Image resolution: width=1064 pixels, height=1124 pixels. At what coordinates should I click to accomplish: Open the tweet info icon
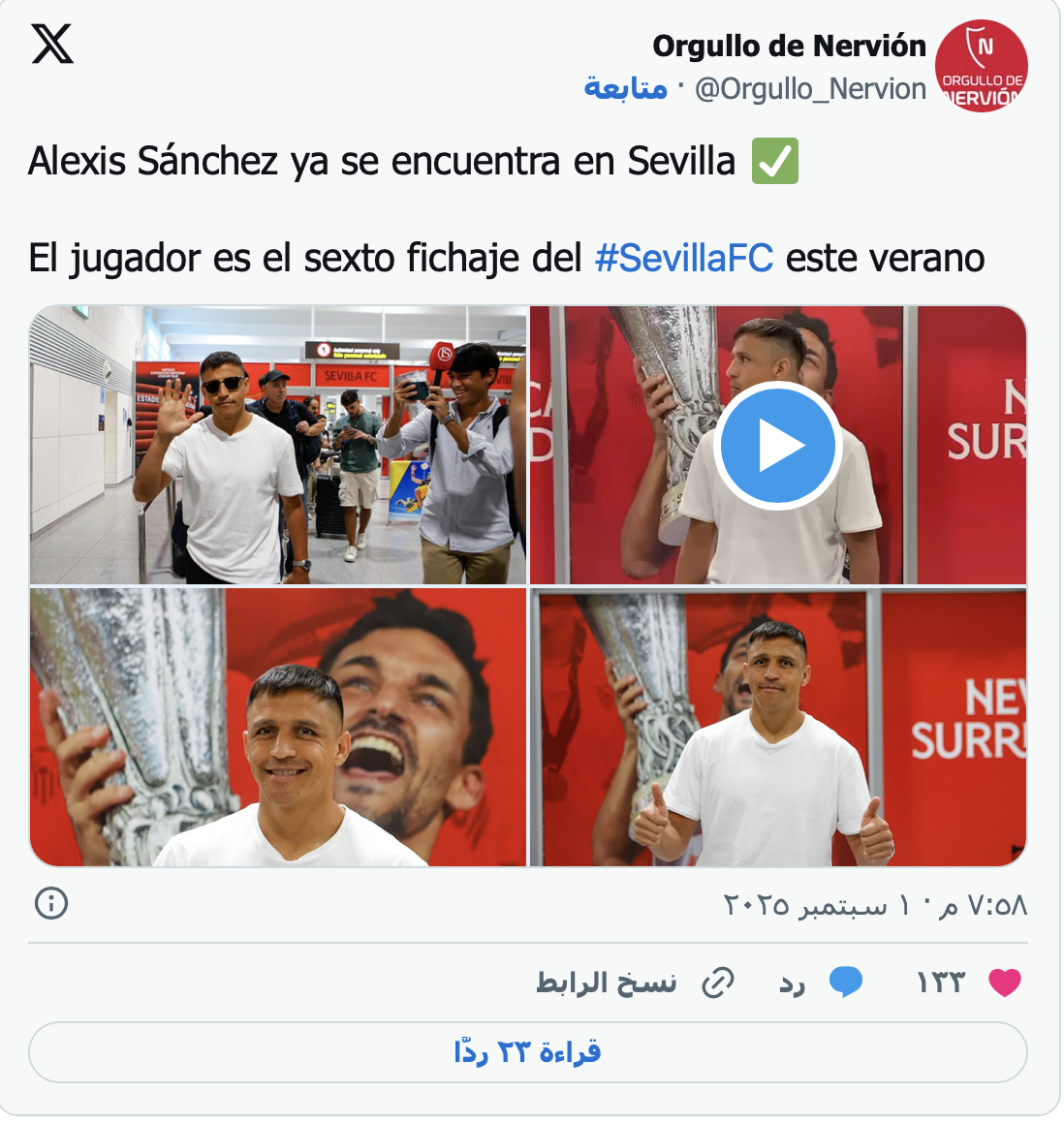(x=51, y=904)
